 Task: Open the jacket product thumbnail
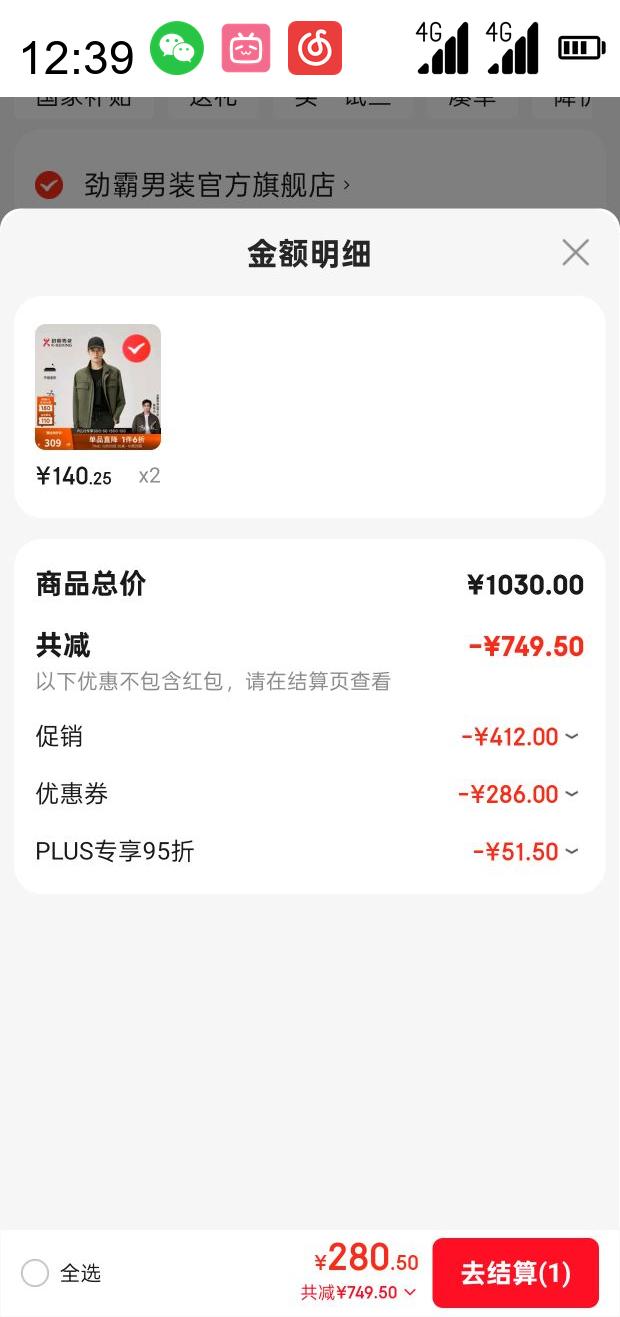tap(98, 387)
